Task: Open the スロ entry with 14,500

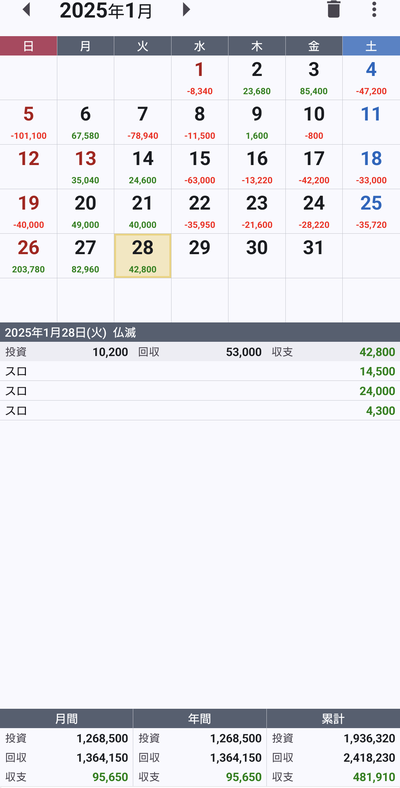Action: coord(200,371)
